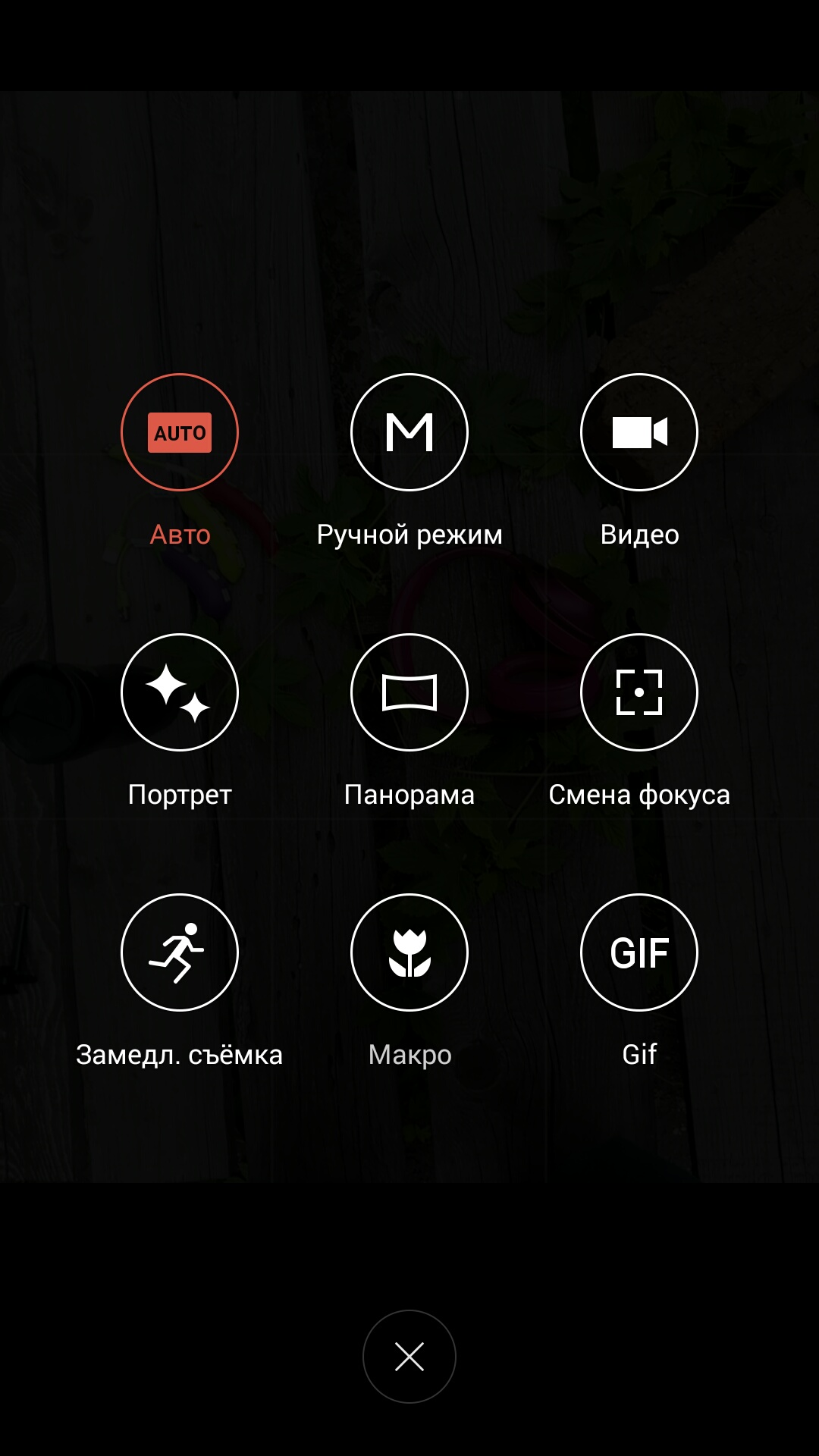This screenshot has height=1456, width=819.
Task: Switch to Замедл. съёмка slow motion
Action: click(x=180, y=952)
